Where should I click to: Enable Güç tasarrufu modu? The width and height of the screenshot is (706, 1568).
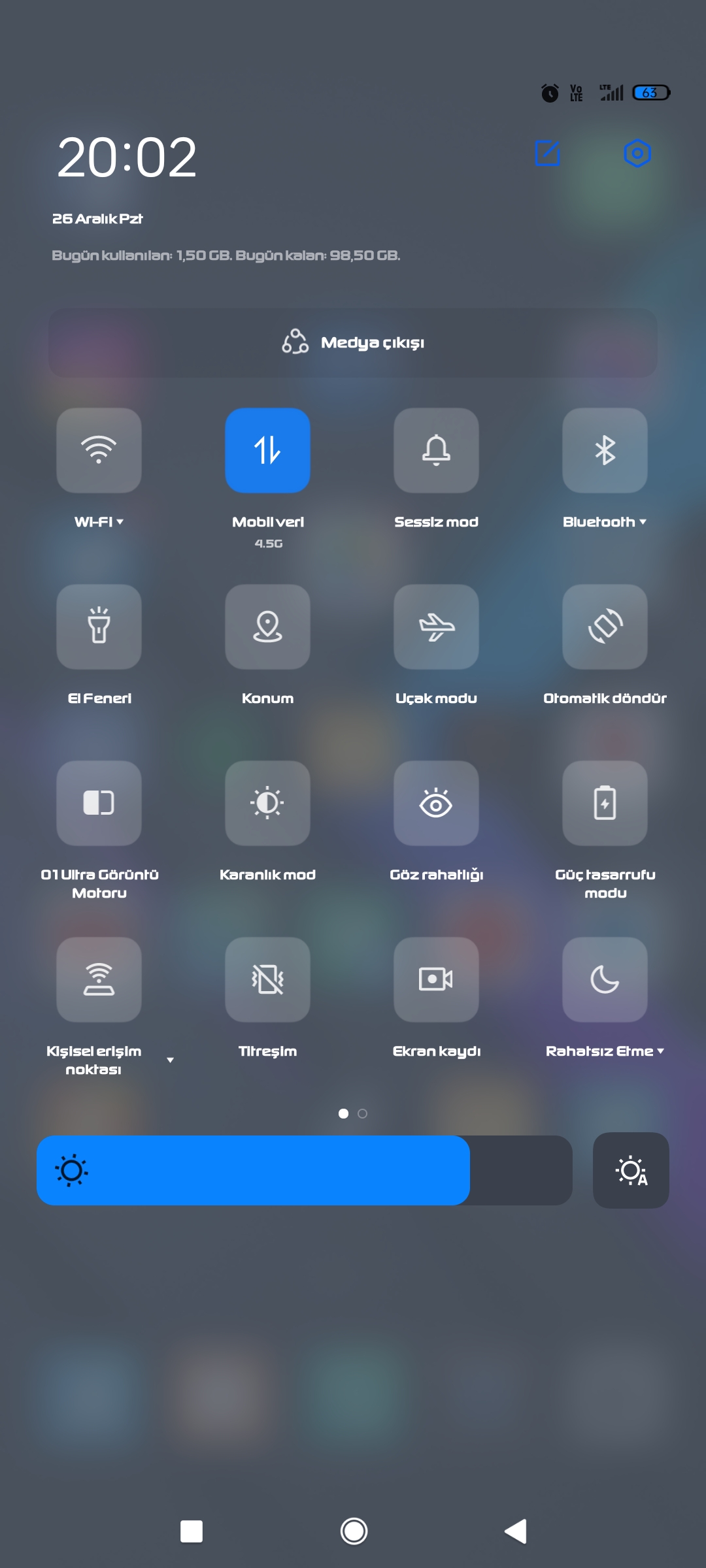click(605, 803)
